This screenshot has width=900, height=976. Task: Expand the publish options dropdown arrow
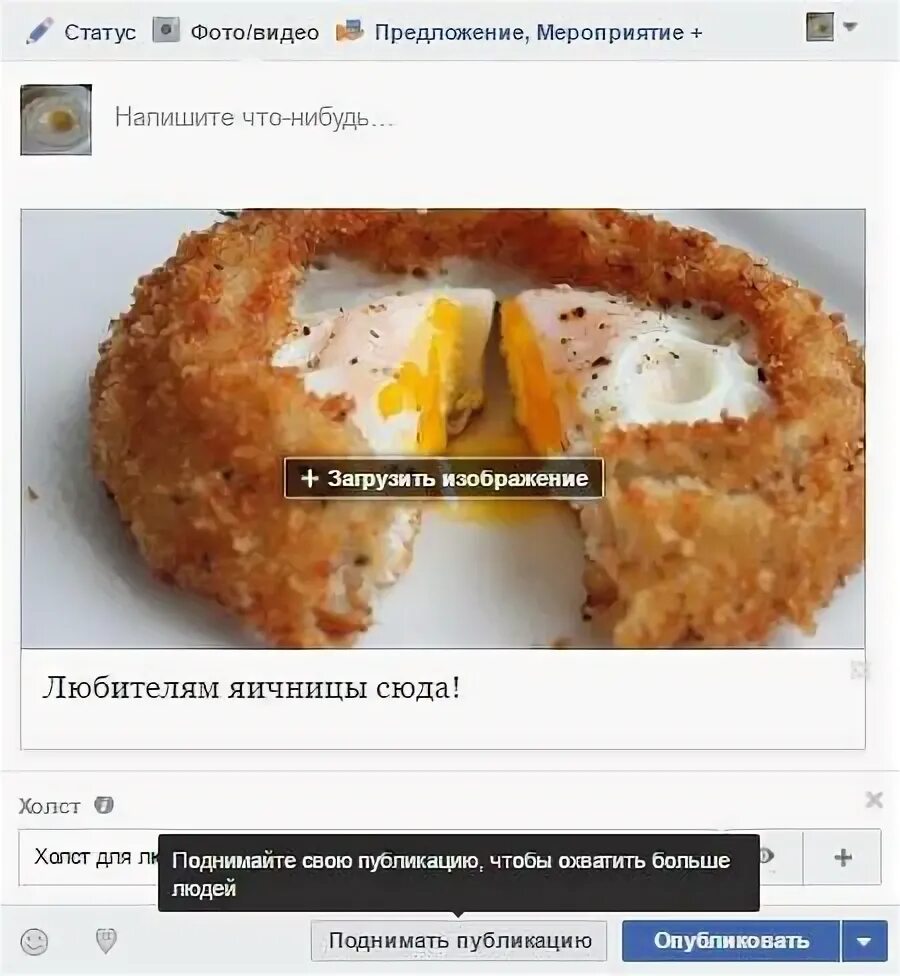(x=865, y=941)
